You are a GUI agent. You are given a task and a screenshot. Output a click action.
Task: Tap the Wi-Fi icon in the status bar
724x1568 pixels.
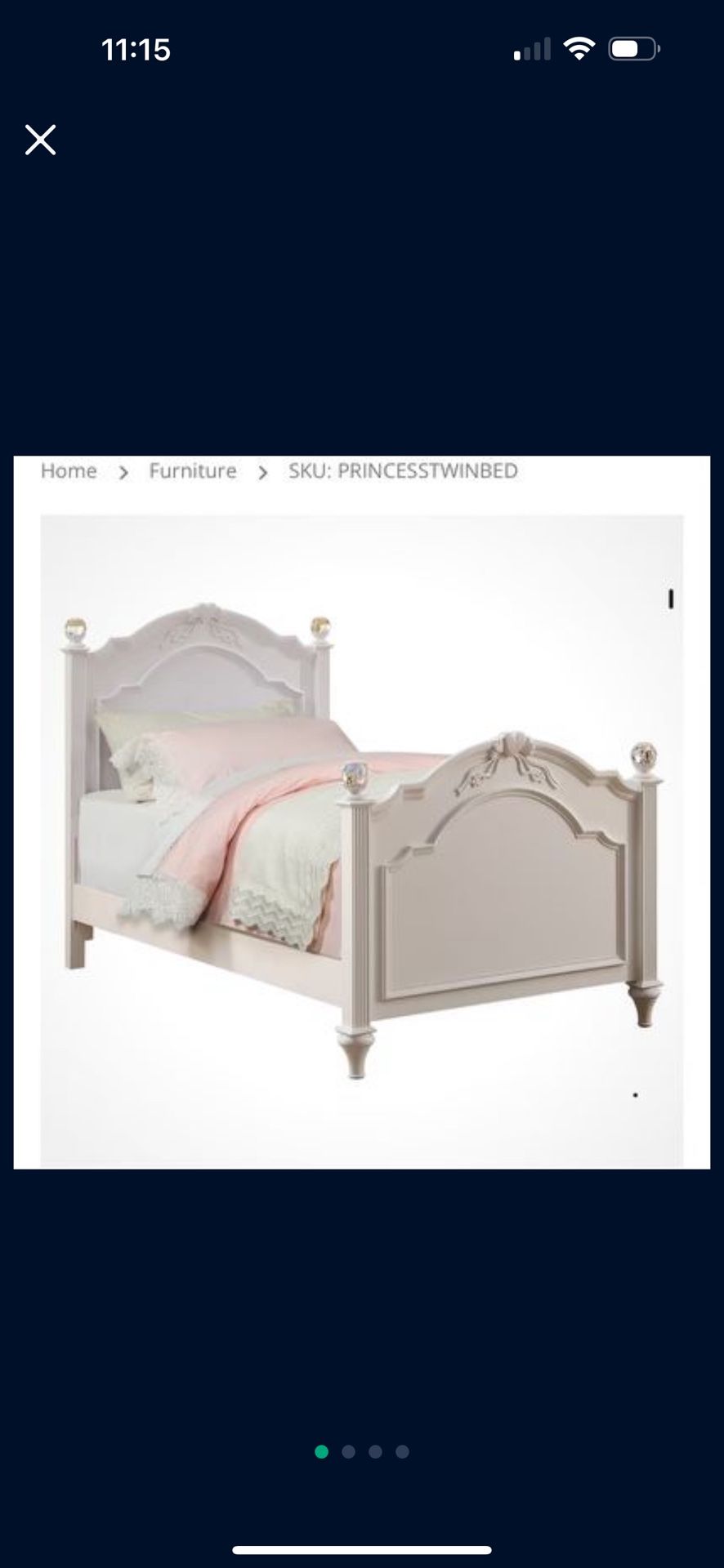tap(580, 49)
